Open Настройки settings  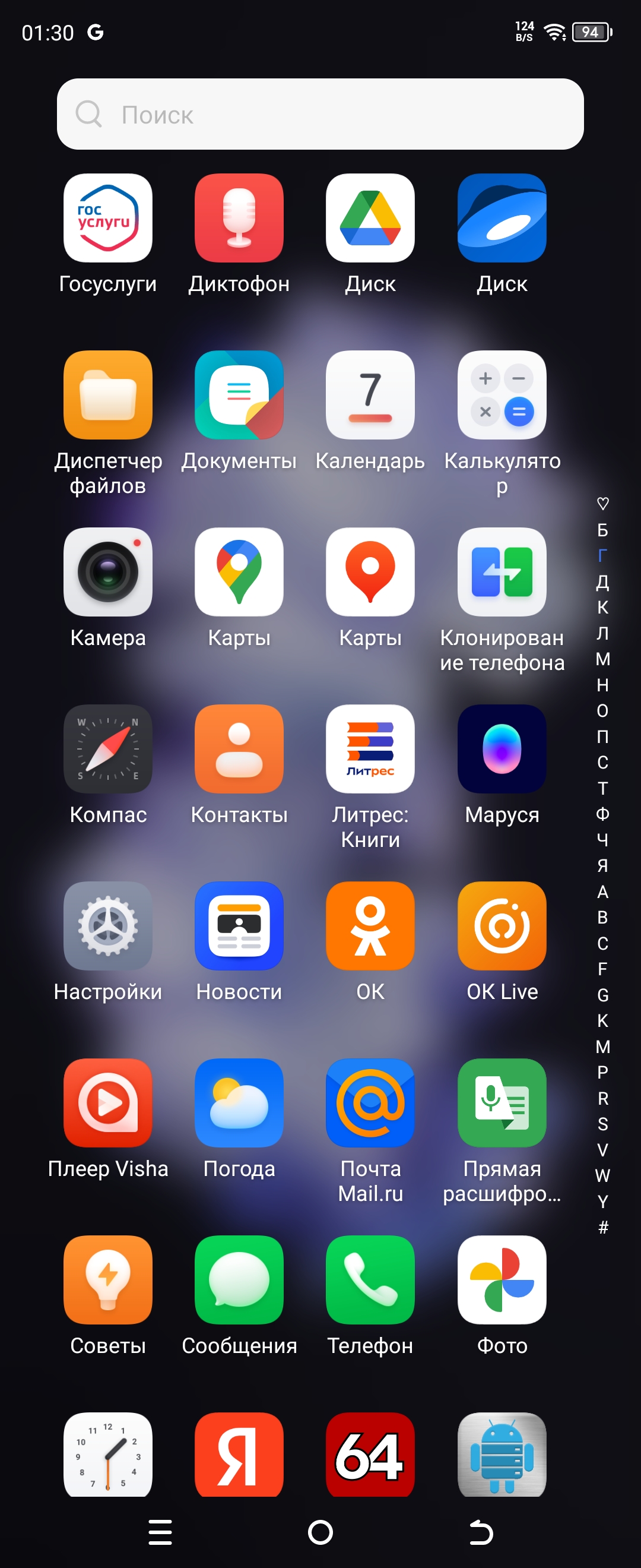pyautogui.click(x=107, y=926)
